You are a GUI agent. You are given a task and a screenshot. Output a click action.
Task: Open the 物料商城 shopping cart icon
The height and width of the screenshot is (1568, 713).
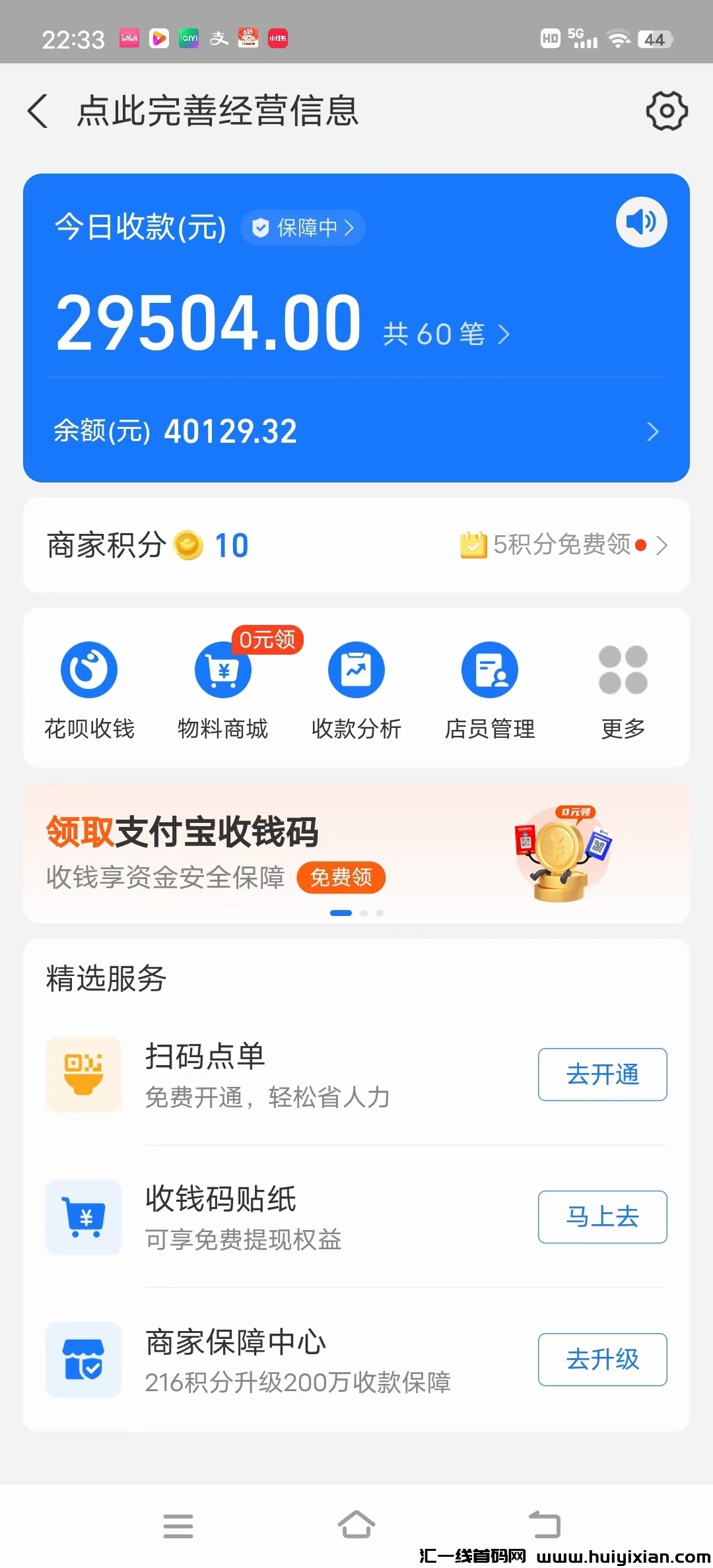click(222, 669)
